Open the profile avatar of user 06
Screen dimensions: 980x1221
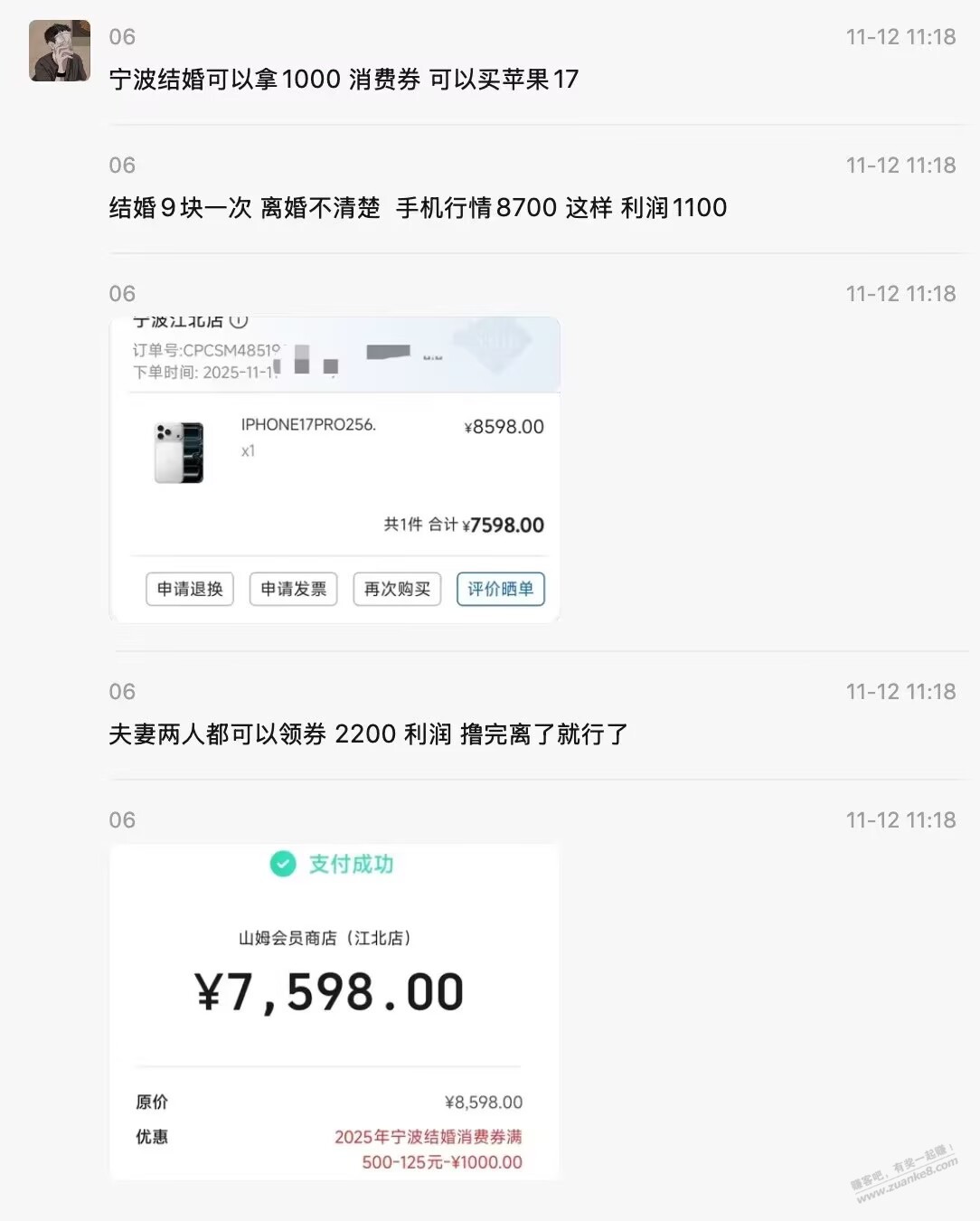tap(60, 51)
